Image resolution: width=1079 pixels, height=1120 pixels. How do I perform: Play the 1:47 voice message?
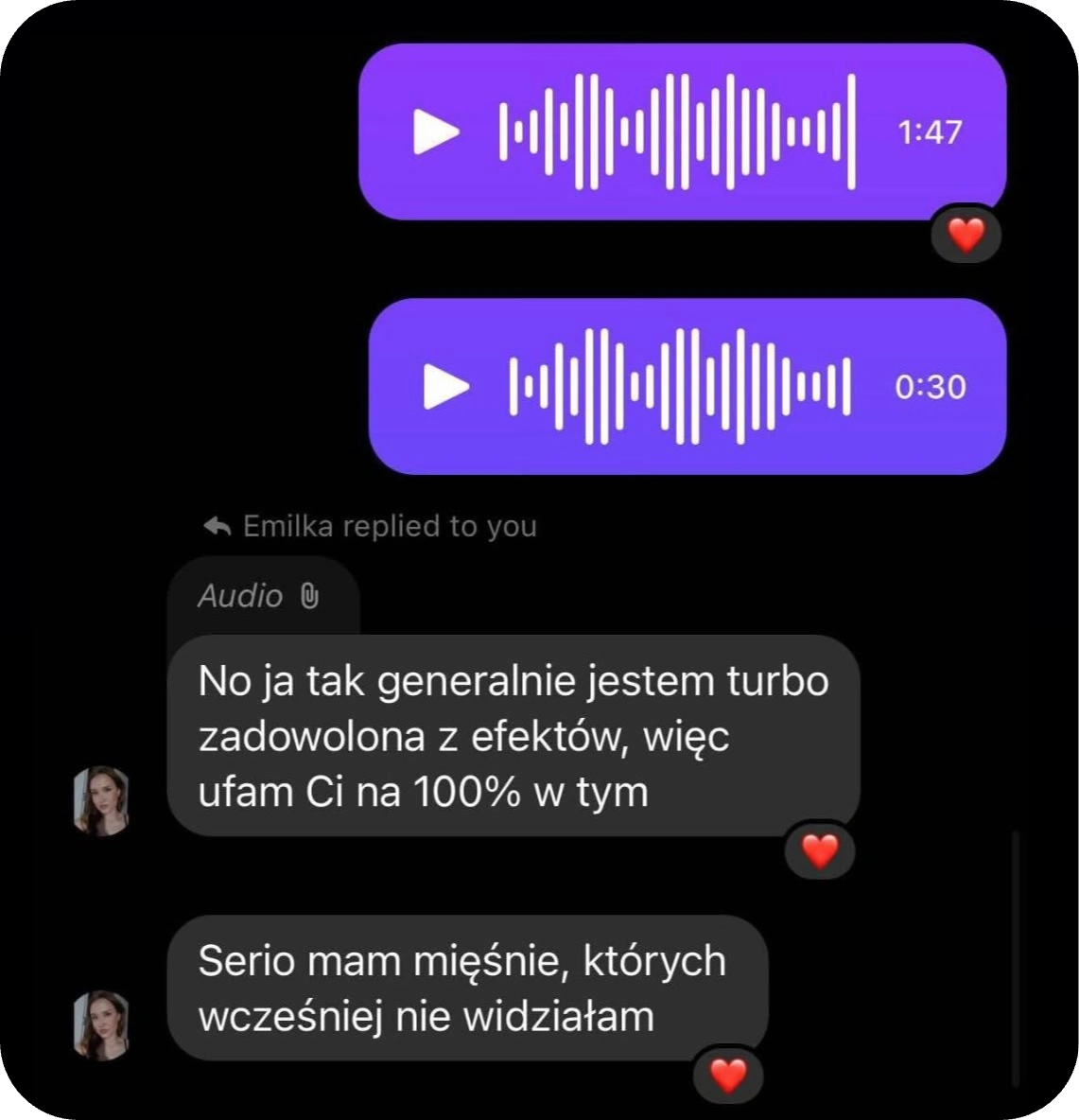point(436,131)
